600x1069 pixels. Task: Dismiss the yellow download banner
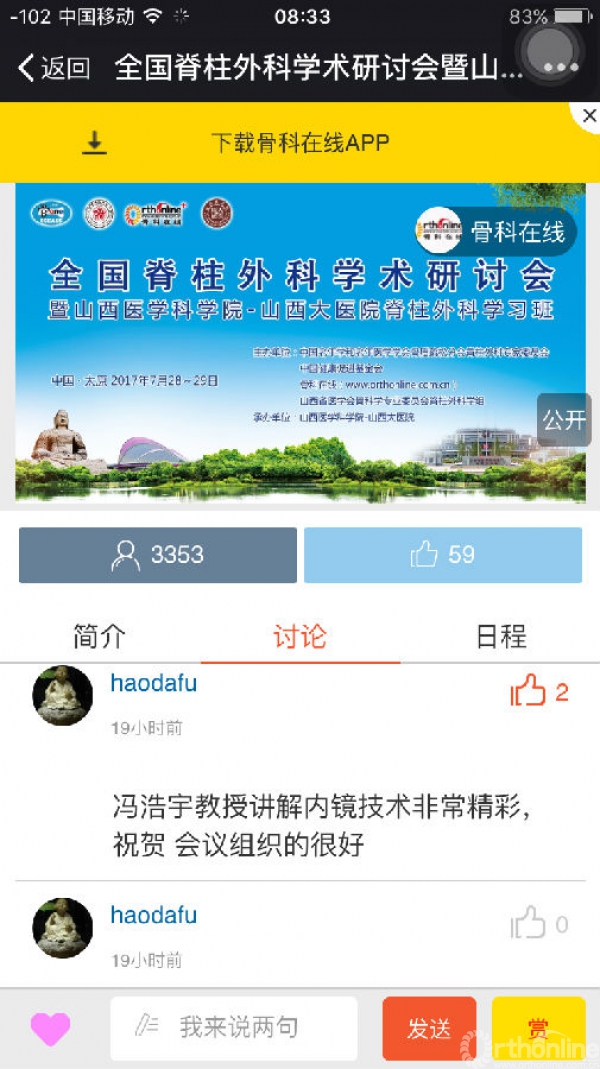(586, 116)
